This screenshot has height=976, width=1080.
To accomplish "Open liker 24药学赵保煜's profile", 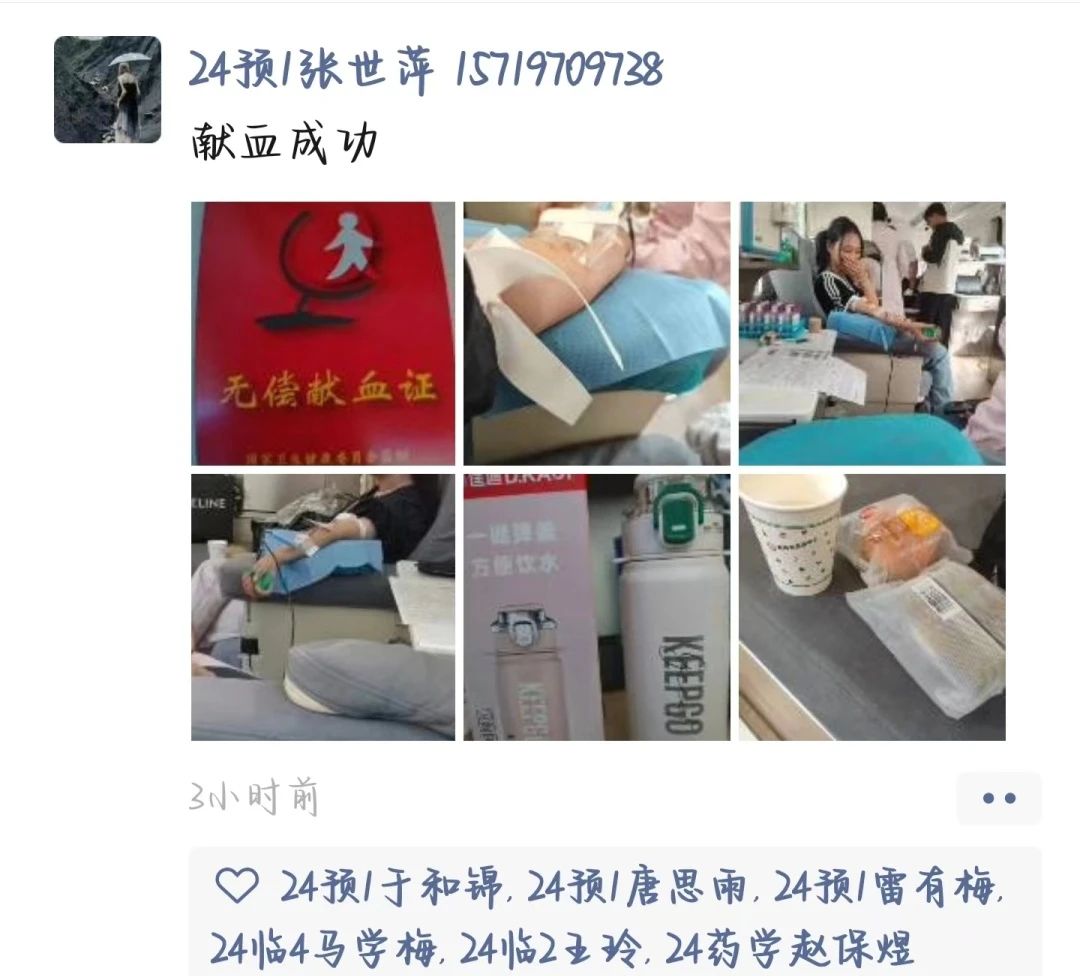I will (790, 947).
